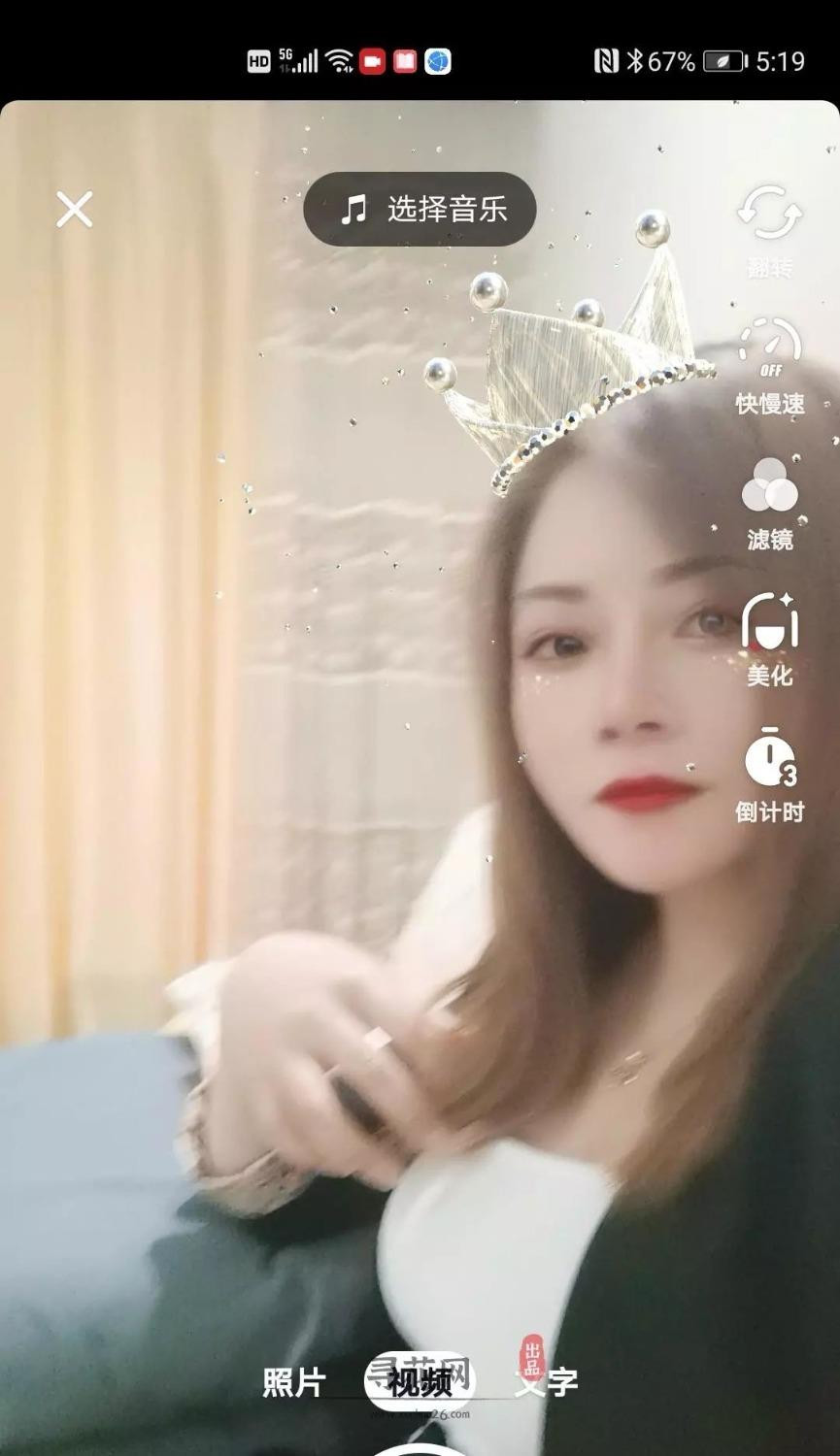840x1456 pixels.
Task: Close the camera screen
Action: tap(74, 210)
